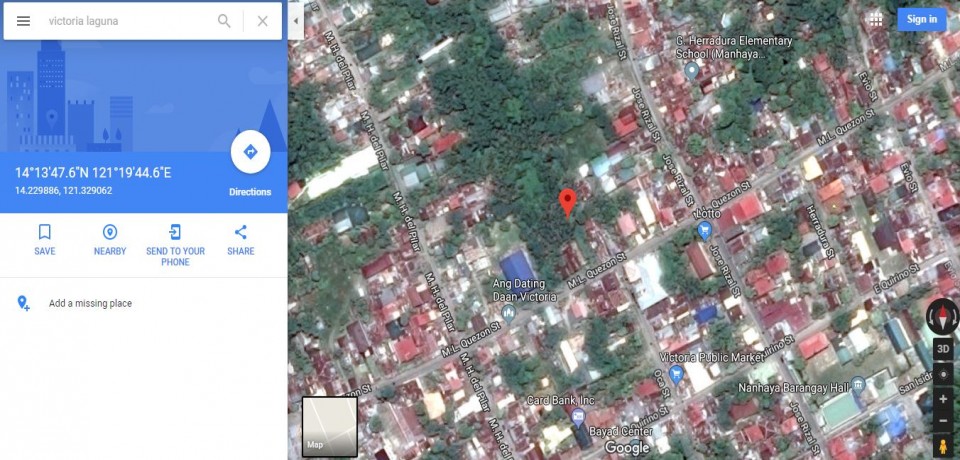Save this location
960x460 pixels.
[x=45, y=239]
